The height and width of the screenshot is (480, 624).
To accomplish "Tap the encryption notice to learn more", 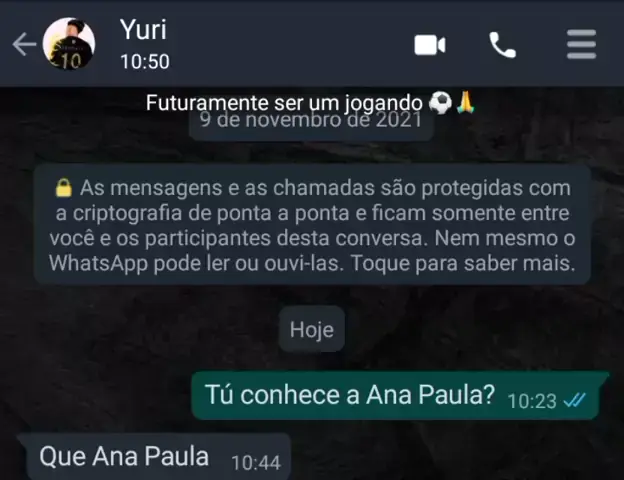I will (x=311, y=227).
